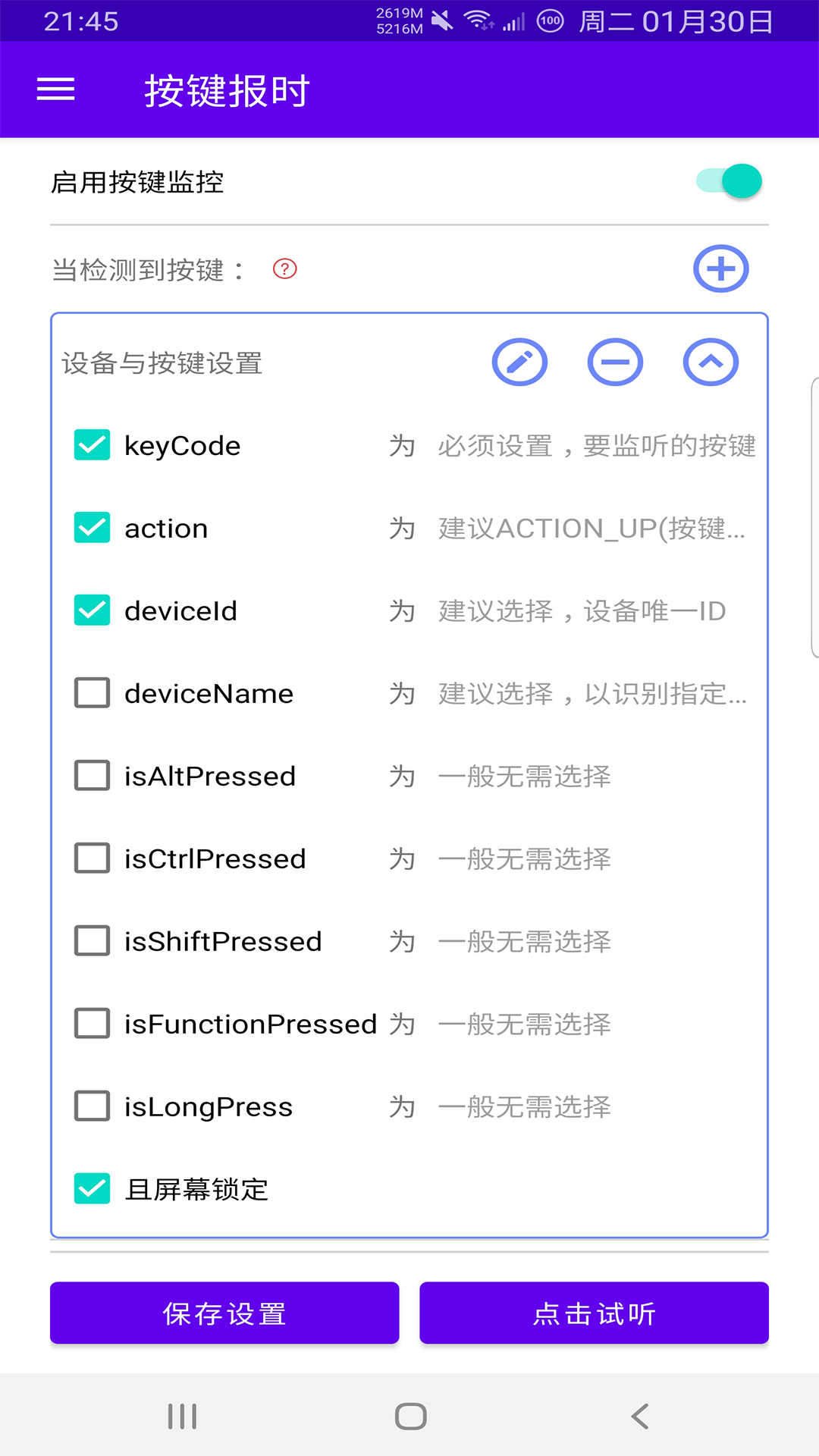Edit the 设备与按键设置 with pencil icon
This screenshot has width=819, height=1456.
519,362
